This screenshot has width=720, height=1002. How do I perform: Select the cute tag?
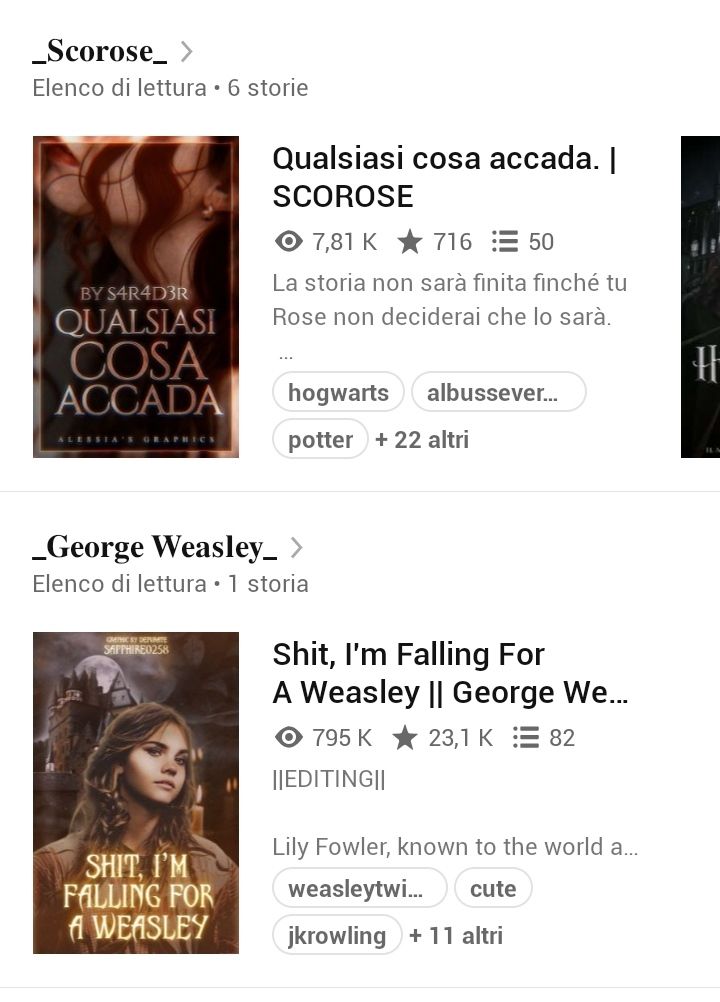pos(493,889)
